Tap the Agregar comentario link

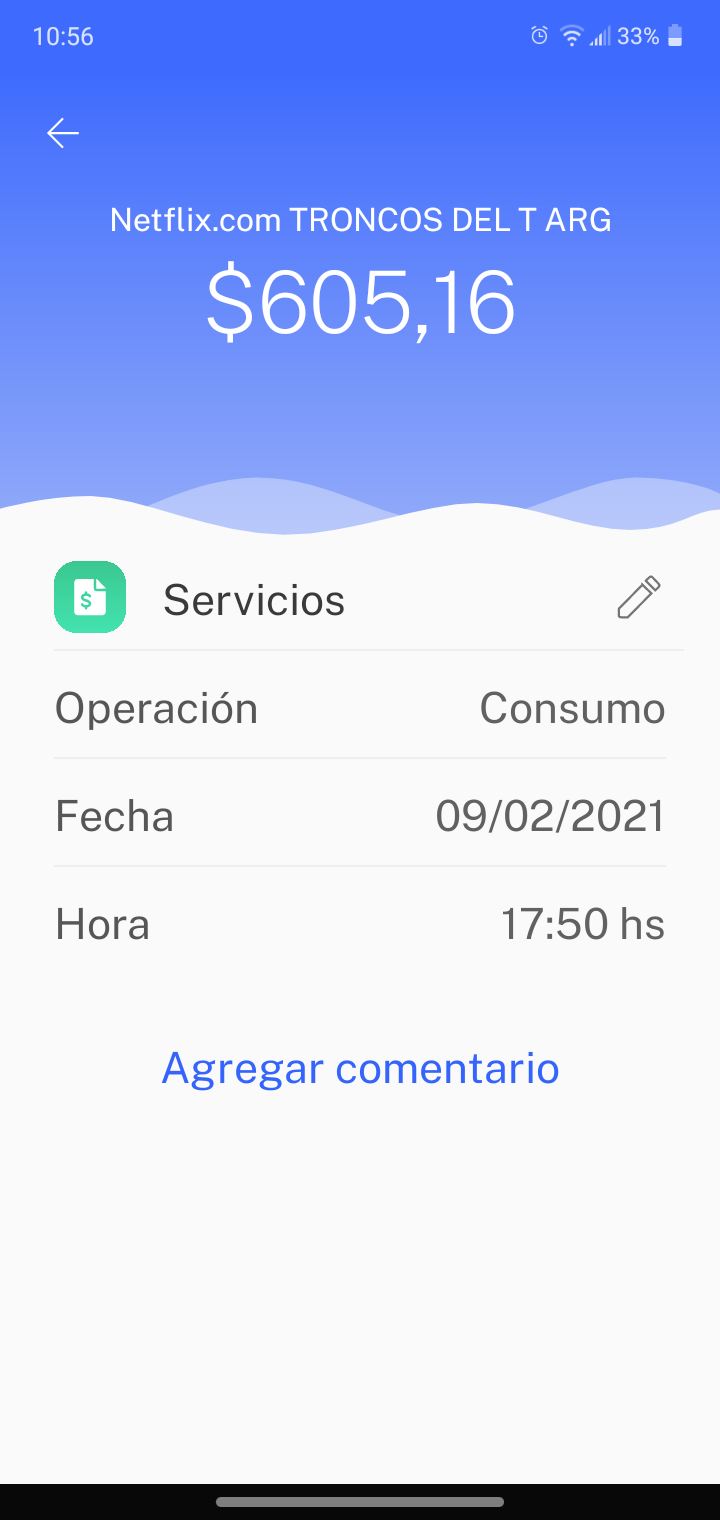point(360,1068)
